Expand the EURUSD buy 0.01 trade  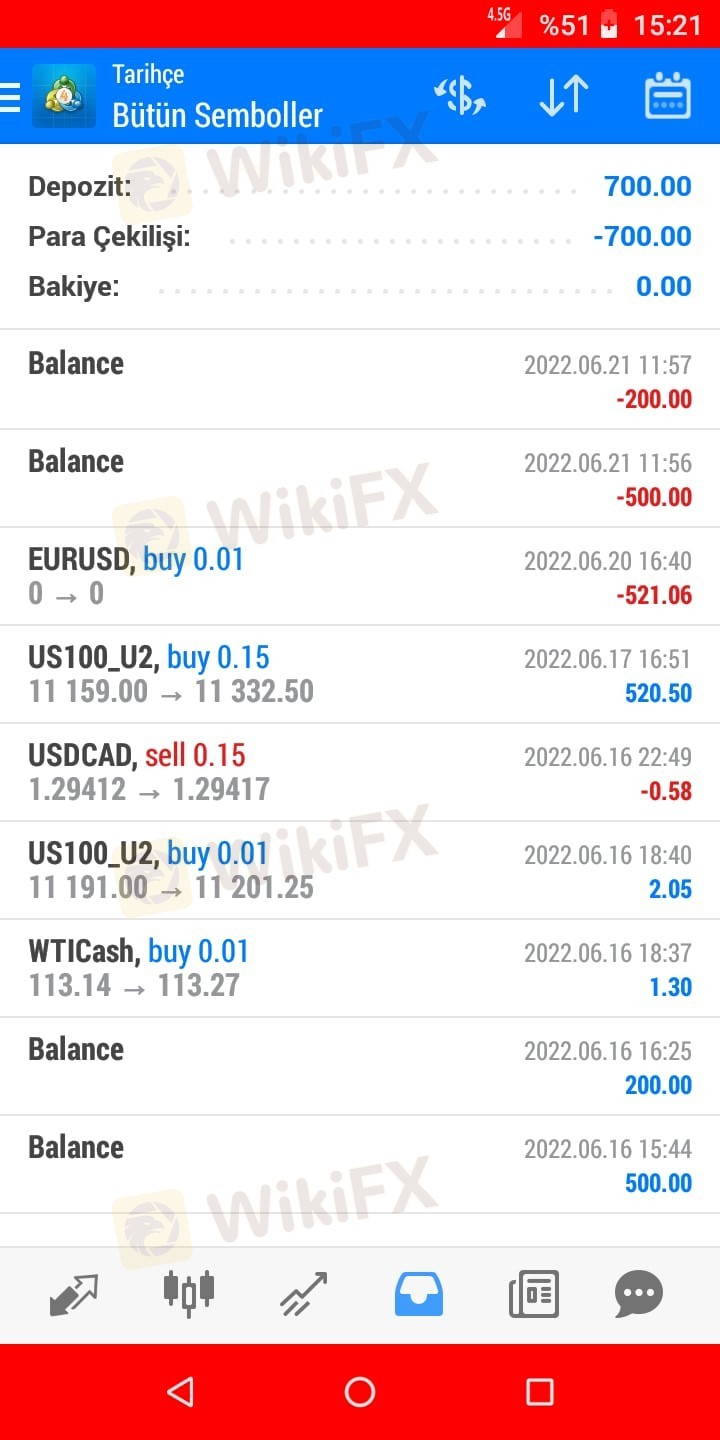[x=360, y=577]
